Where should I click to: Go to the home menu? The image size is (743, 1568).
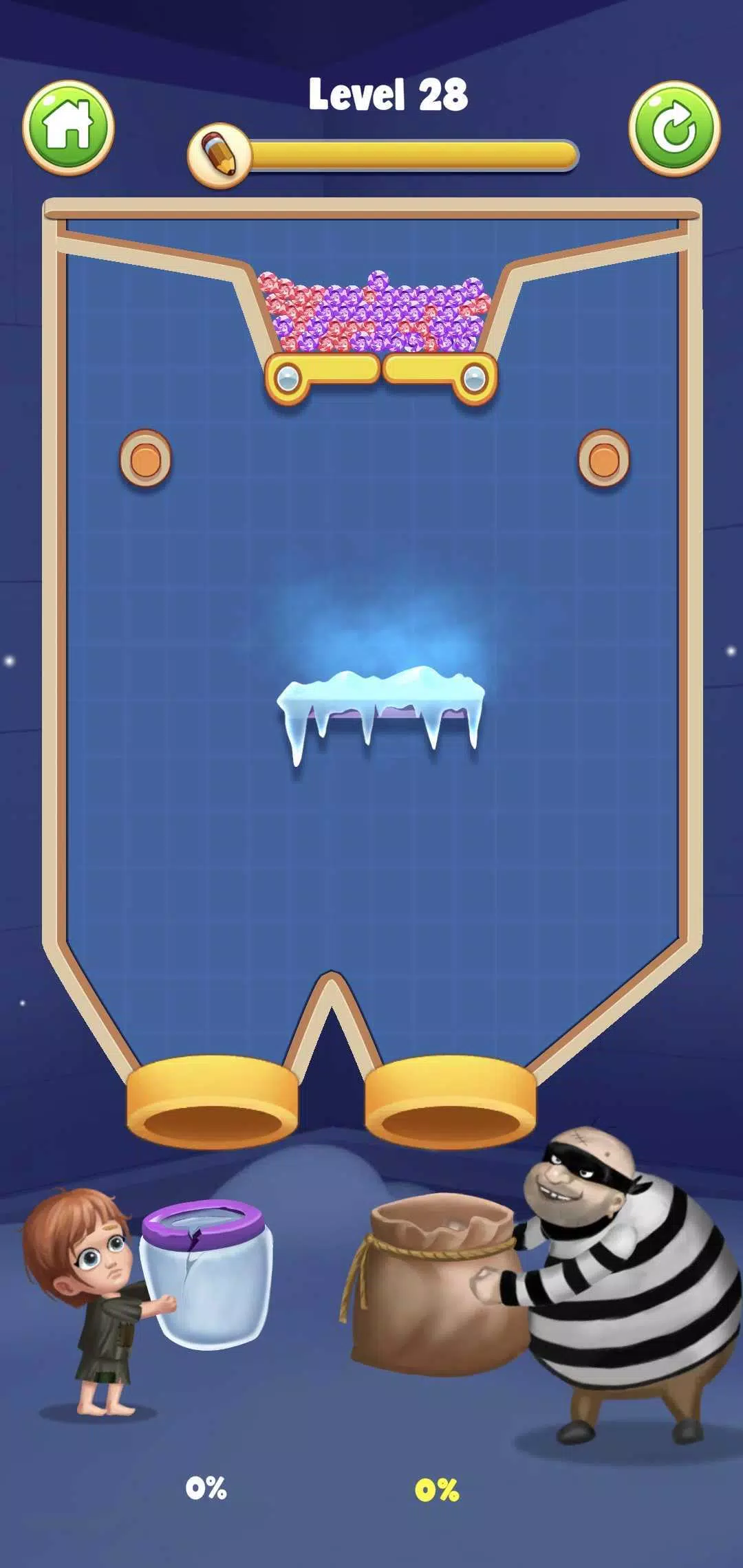[68, 127]
